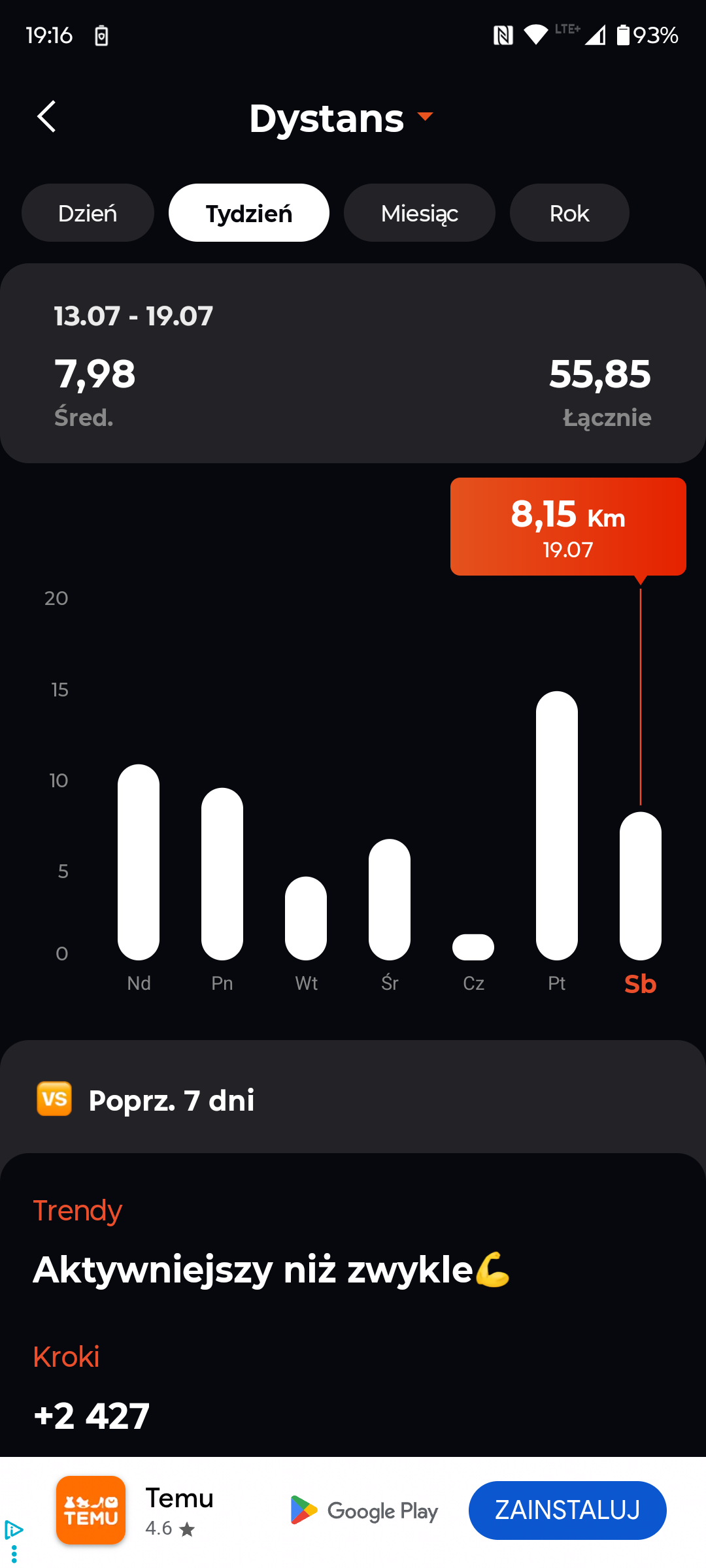Switch to the Miesiąc view
The width and height of the screenshot is (706, 1568).
click(419, 213)
